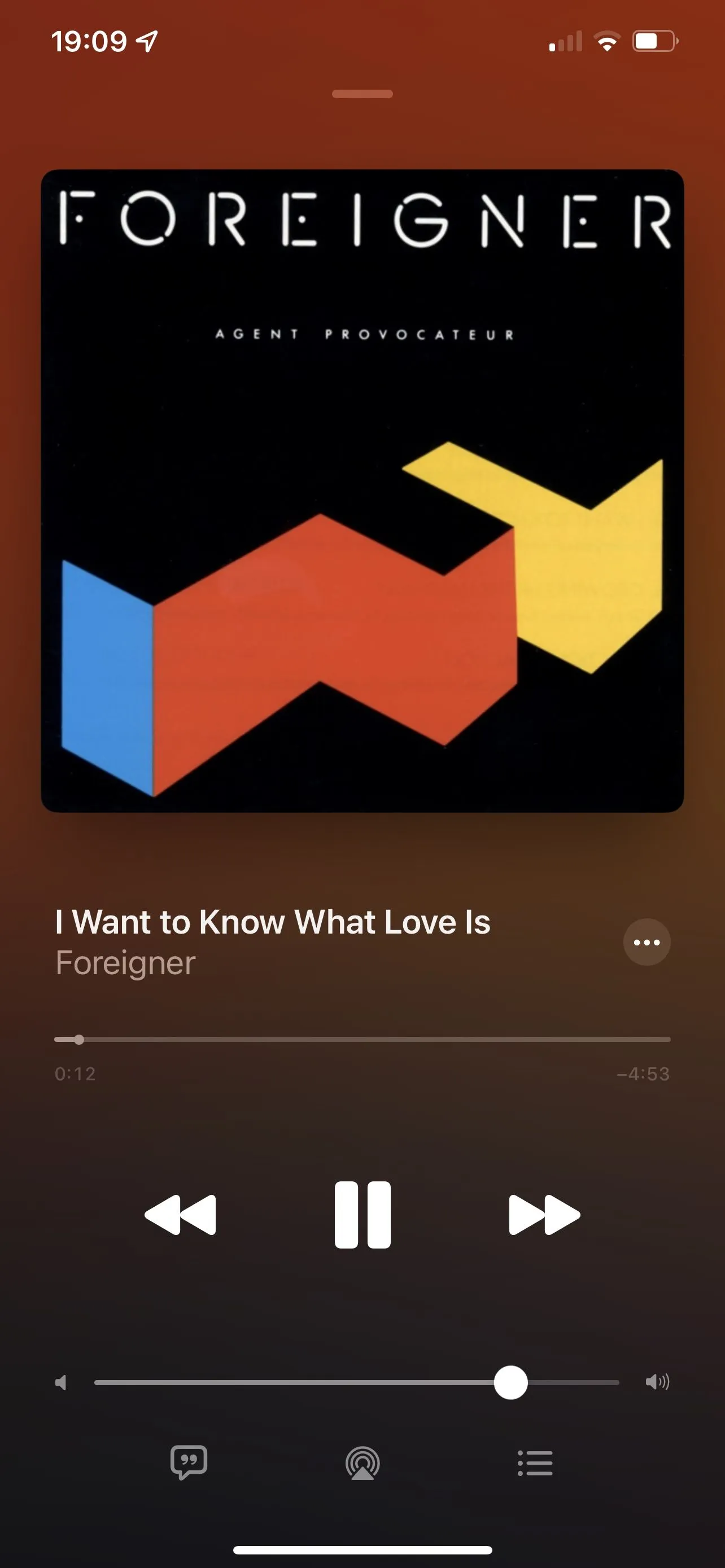This screenshot has width=725, height=1568.
Task: Open the Up Next queue list
Action: [x=535, y=1462]
